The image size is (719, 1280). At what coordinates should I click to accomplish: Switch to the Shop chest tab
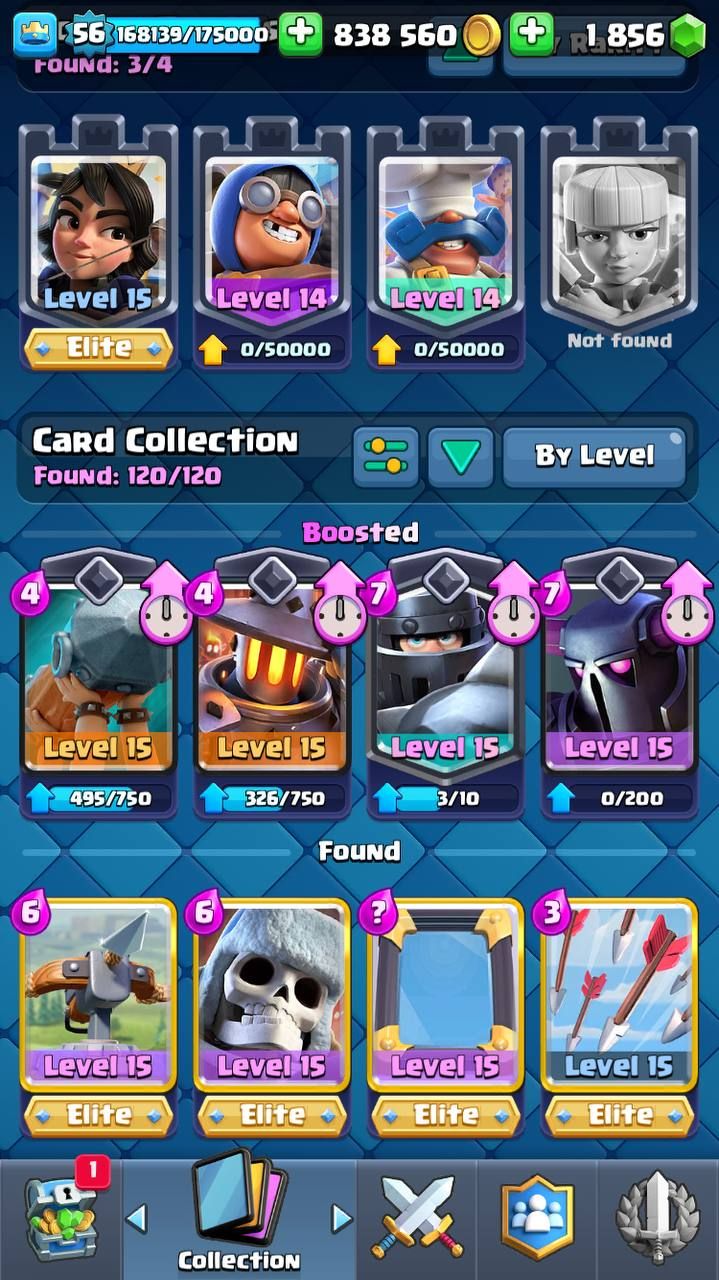click(x=60, y=1220)
